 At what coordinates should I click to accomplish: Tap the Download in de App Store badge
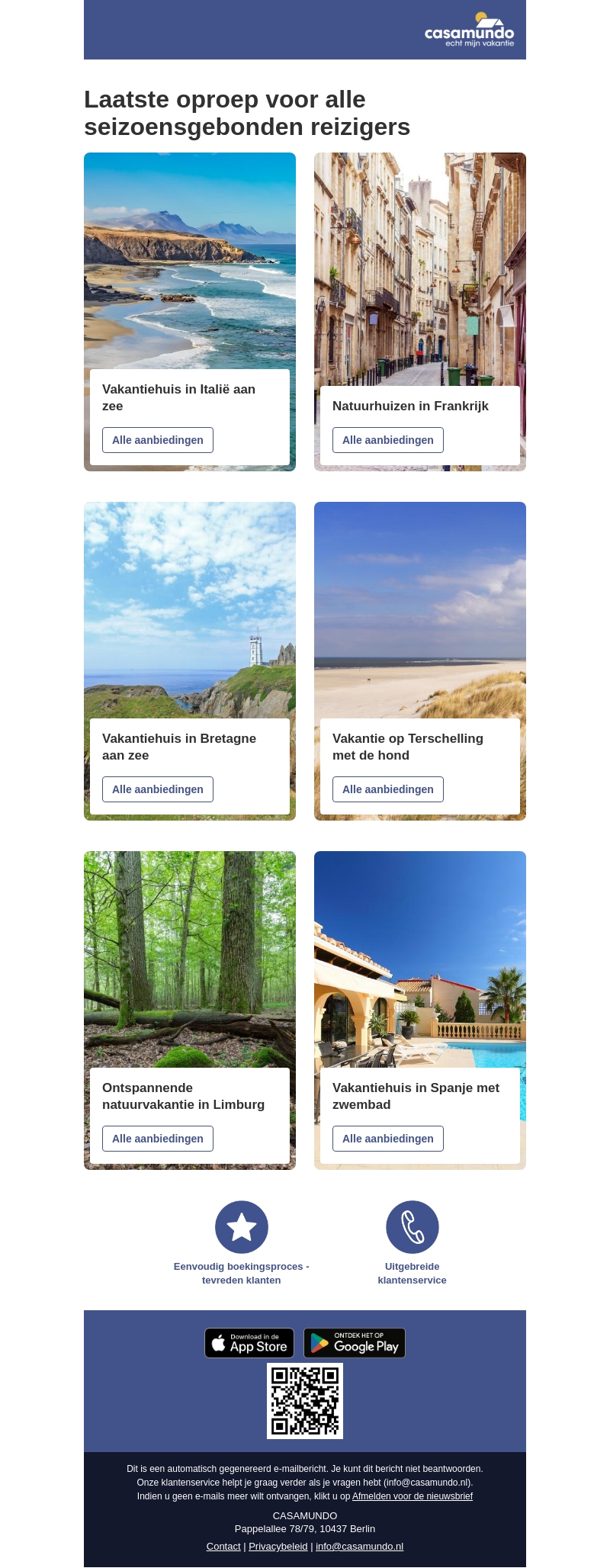[249, 1343]
